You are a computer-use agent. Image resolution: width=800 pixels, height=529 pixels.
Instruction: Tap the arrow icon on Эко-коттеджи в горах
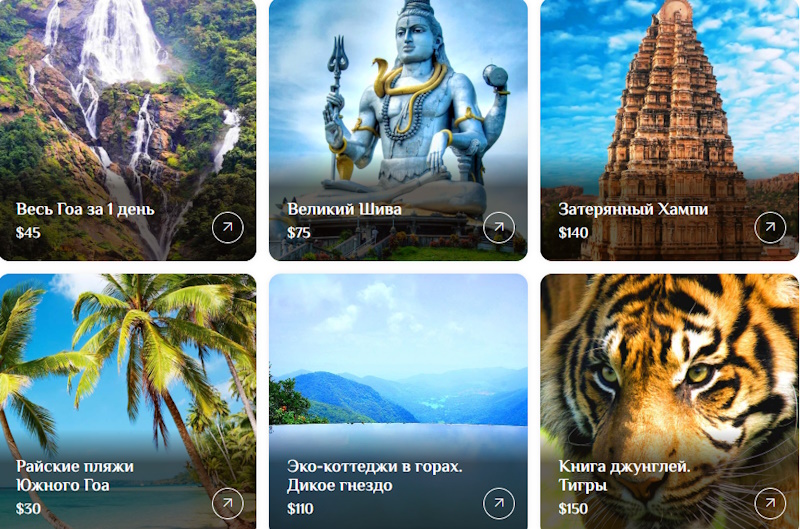tap(499, 503)
